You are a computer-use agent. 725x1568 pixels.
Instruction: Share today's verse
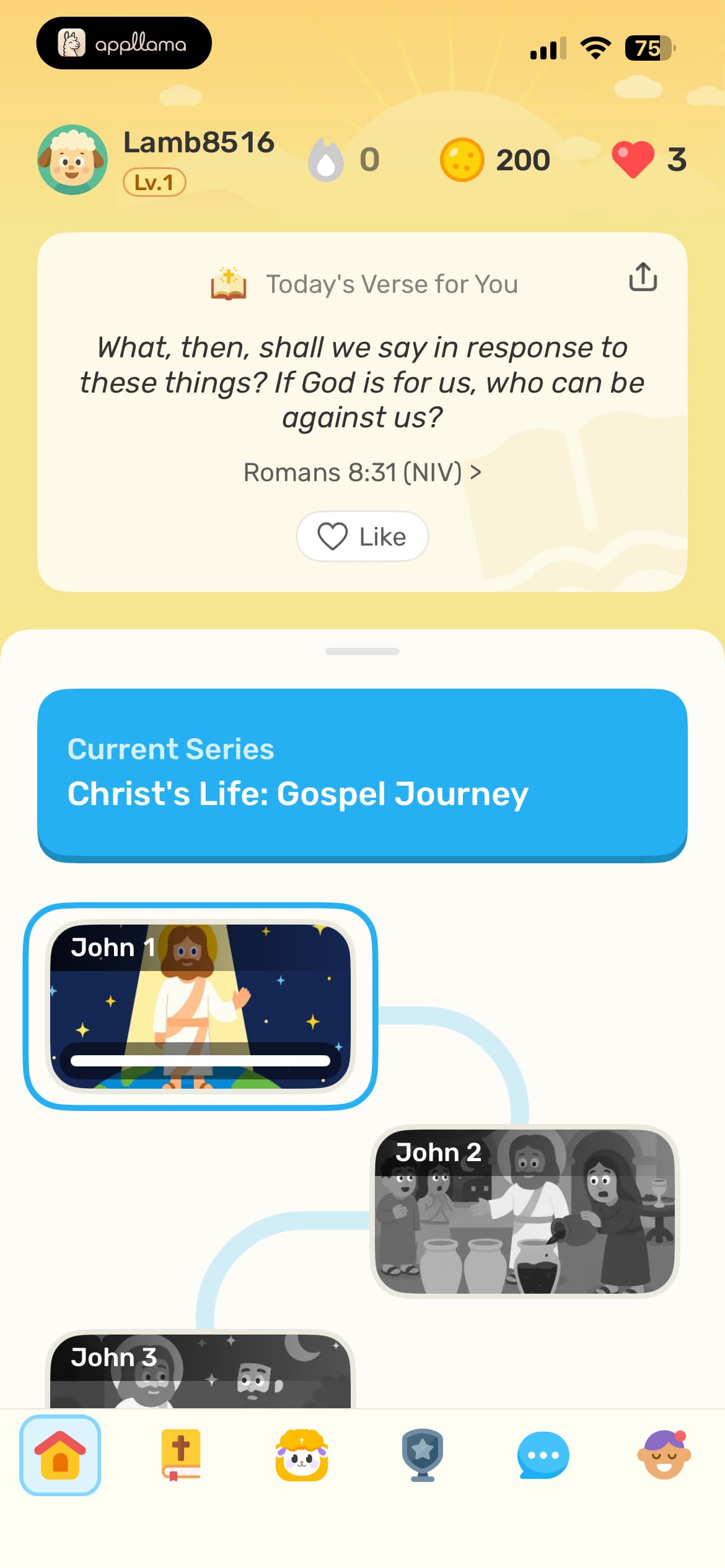click(x=643, y=276)
